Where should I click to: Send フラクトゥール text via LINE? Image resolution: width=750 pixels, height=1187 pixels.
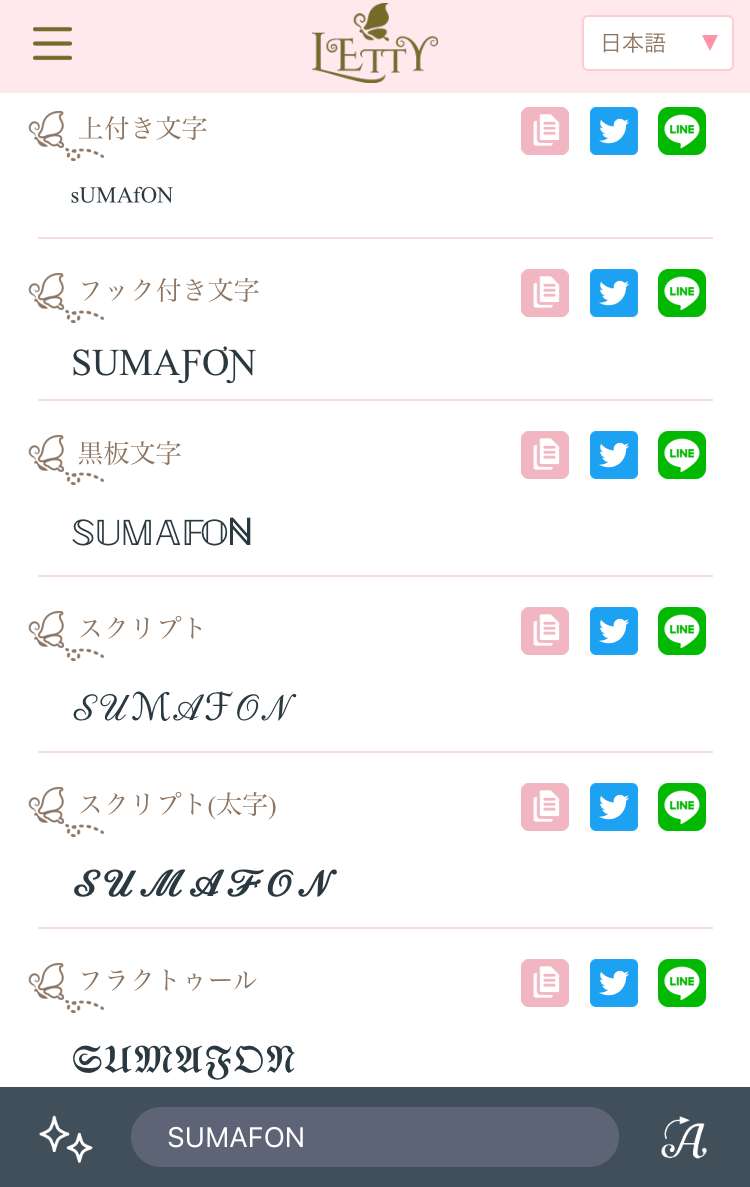tap(682, 983)
